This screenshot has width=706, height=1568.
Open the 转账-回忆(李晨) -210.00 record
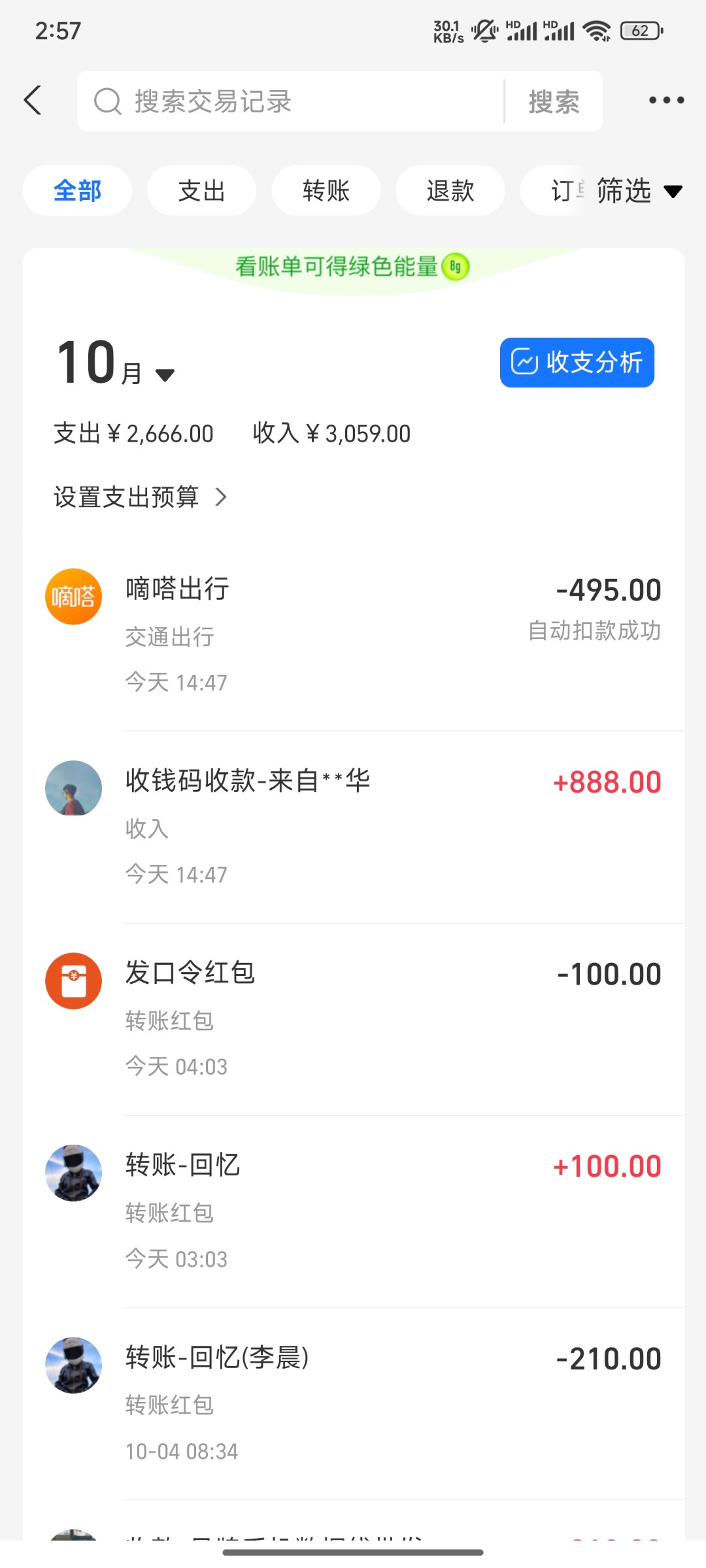[354, 1403]
